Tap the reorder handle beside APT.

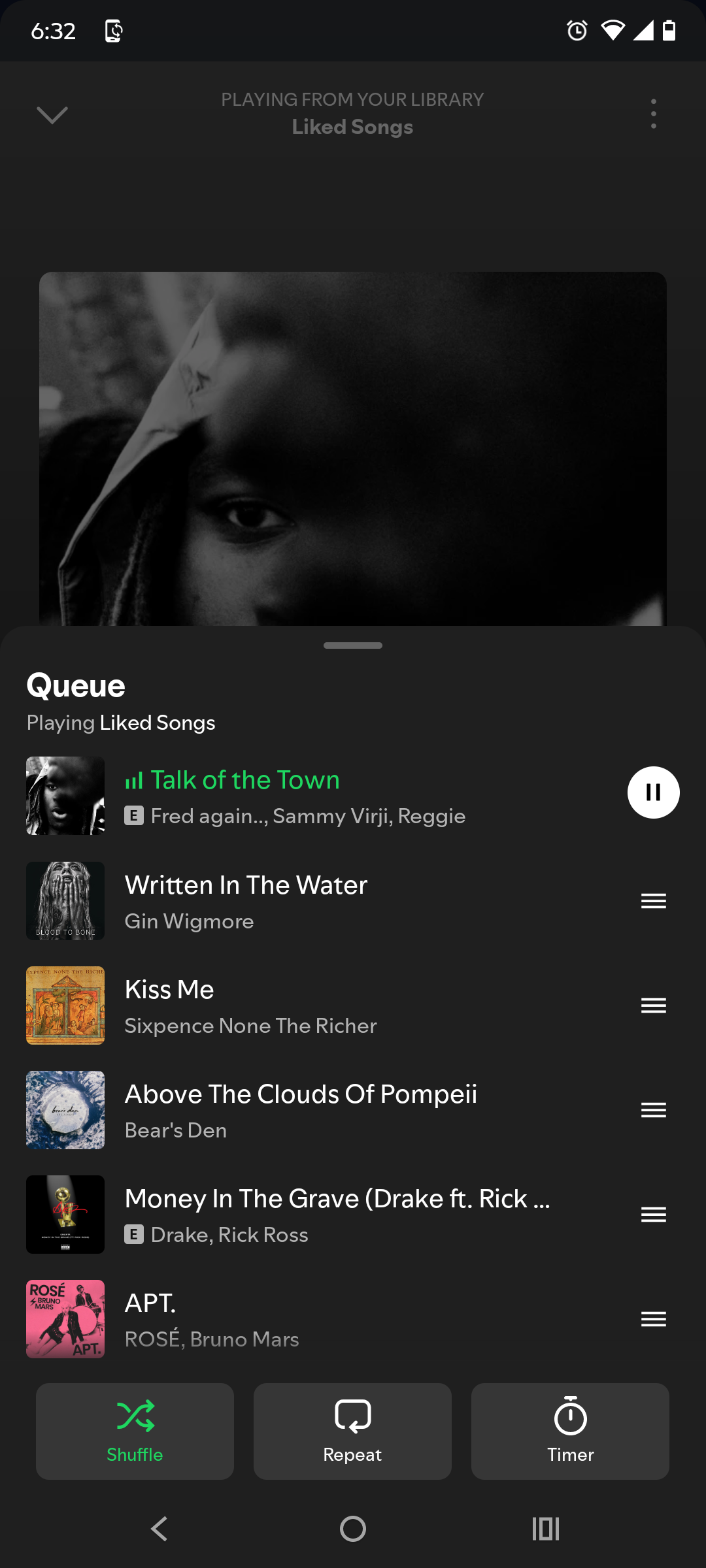coord(653,1319)
